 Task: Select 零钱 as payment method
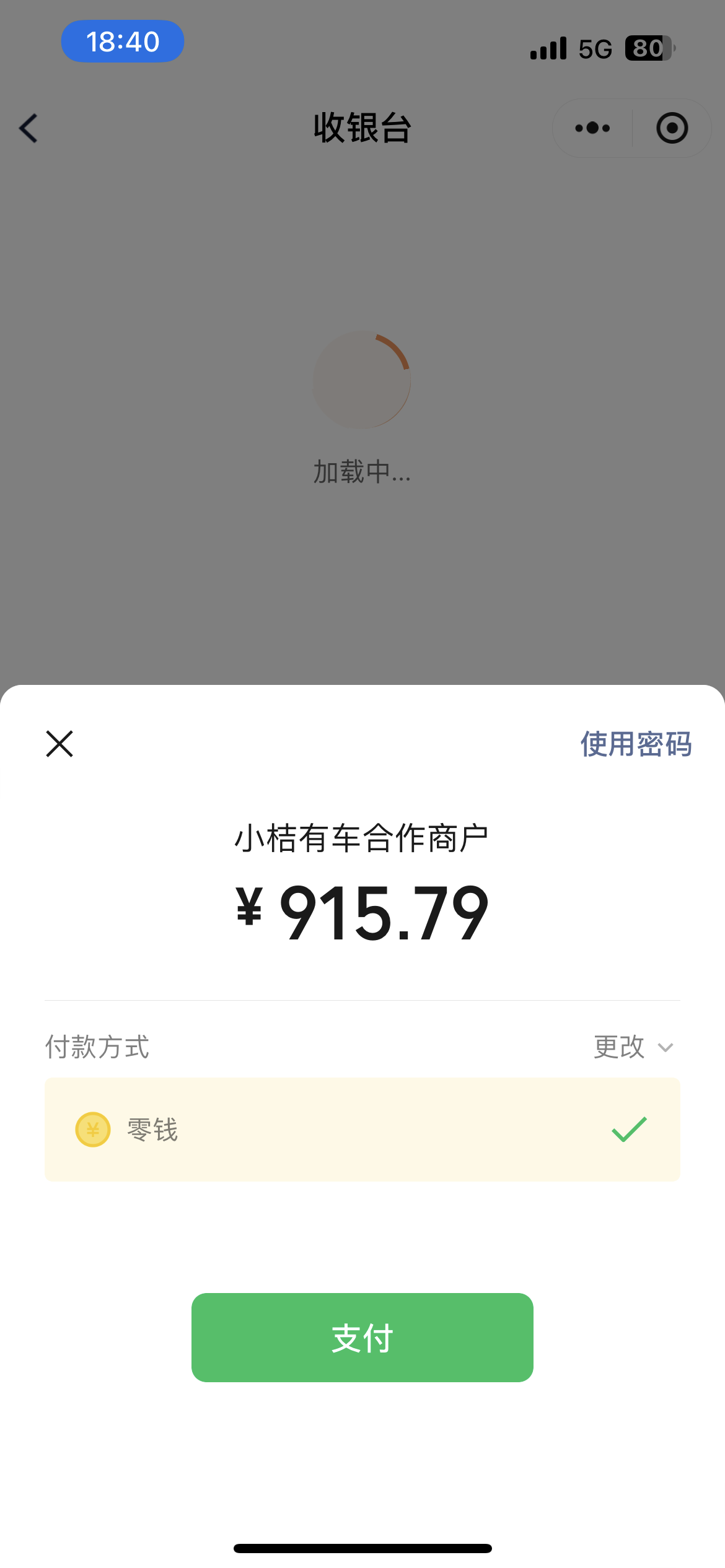coord(362,1129)
